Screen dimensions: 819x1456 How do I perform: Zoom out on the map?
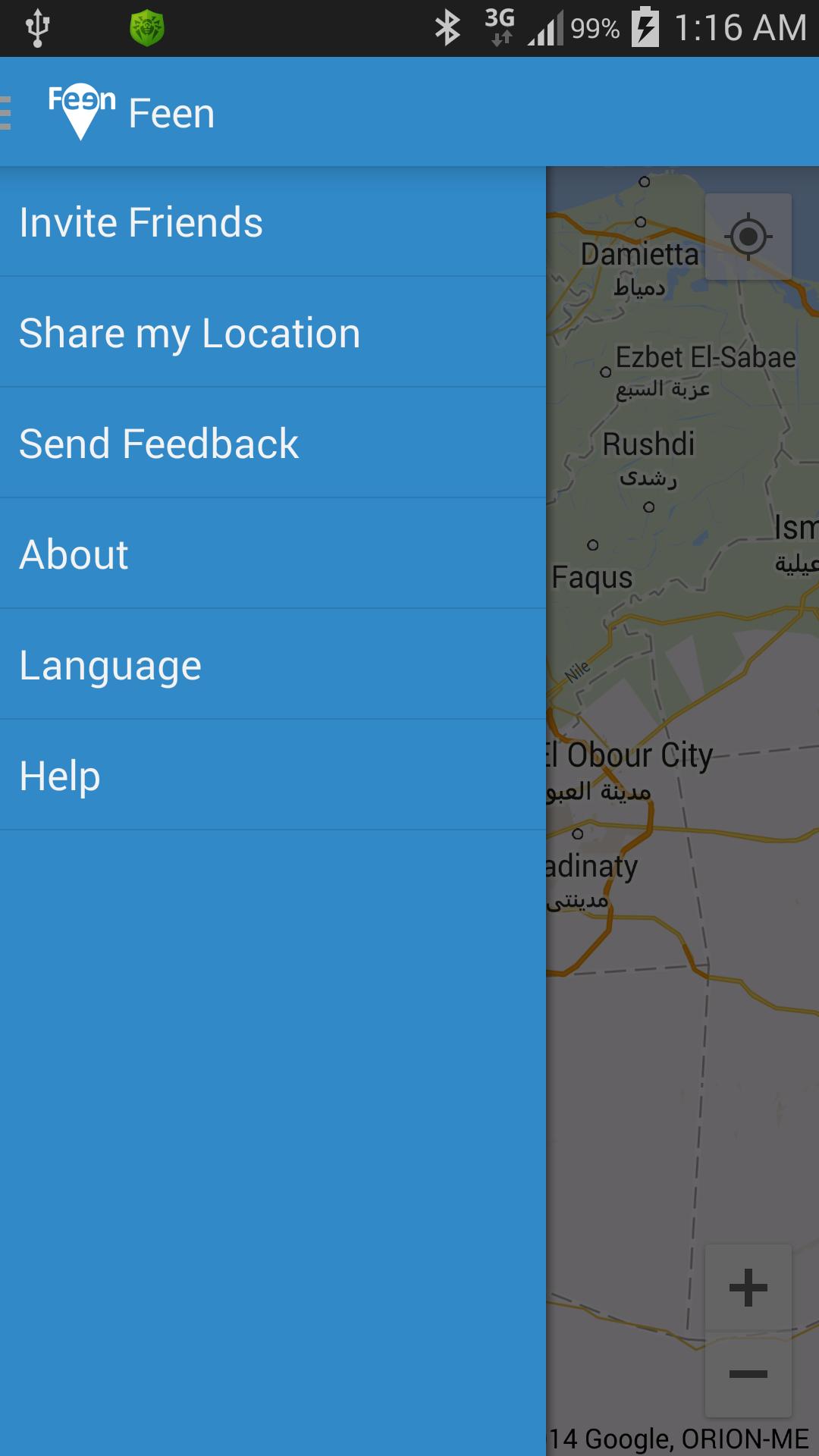coord(748,1374)
